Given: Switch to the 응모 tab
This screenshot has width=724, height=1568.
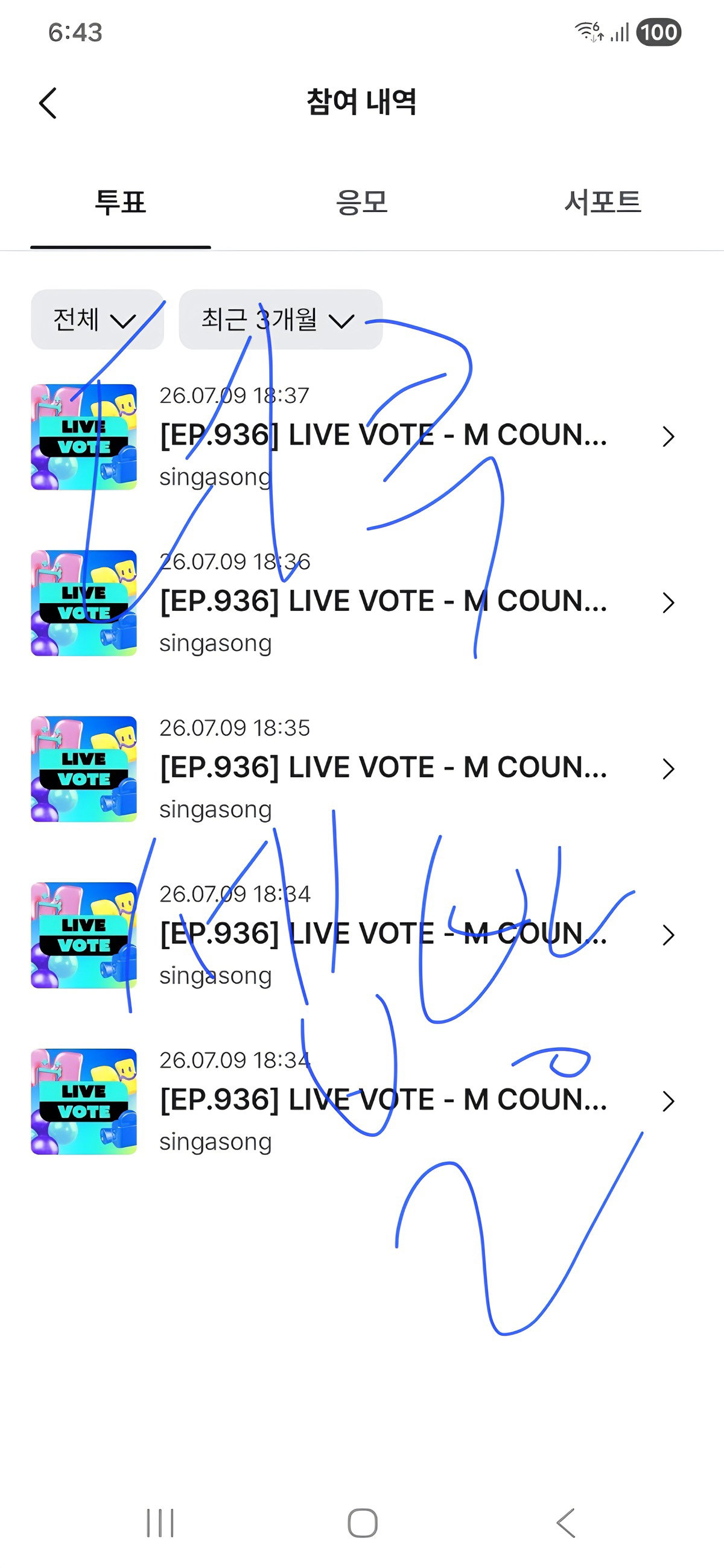Looking at the screenshot, I should pyautogui.click(x=361, y=202).
